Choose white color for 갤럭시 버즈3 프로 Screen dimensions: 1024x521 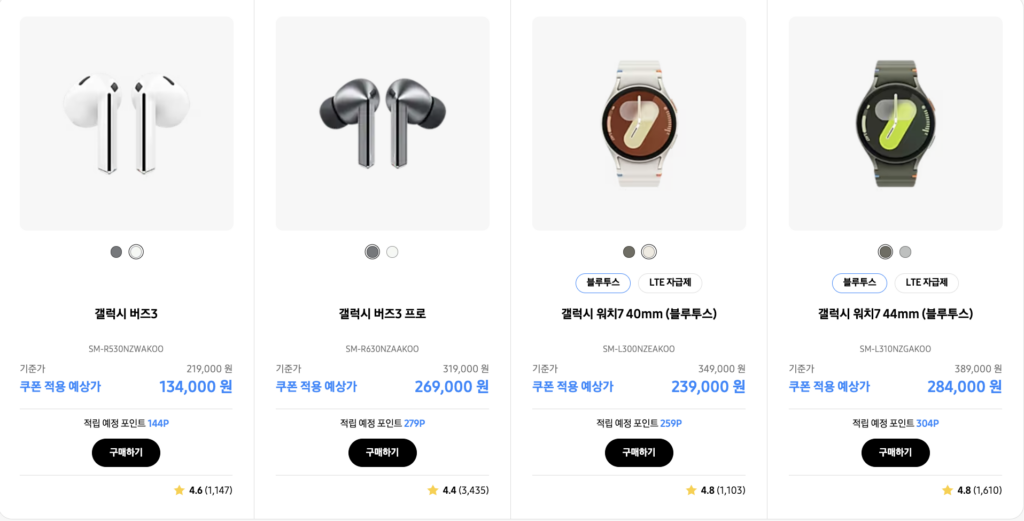tap(392, 252)
